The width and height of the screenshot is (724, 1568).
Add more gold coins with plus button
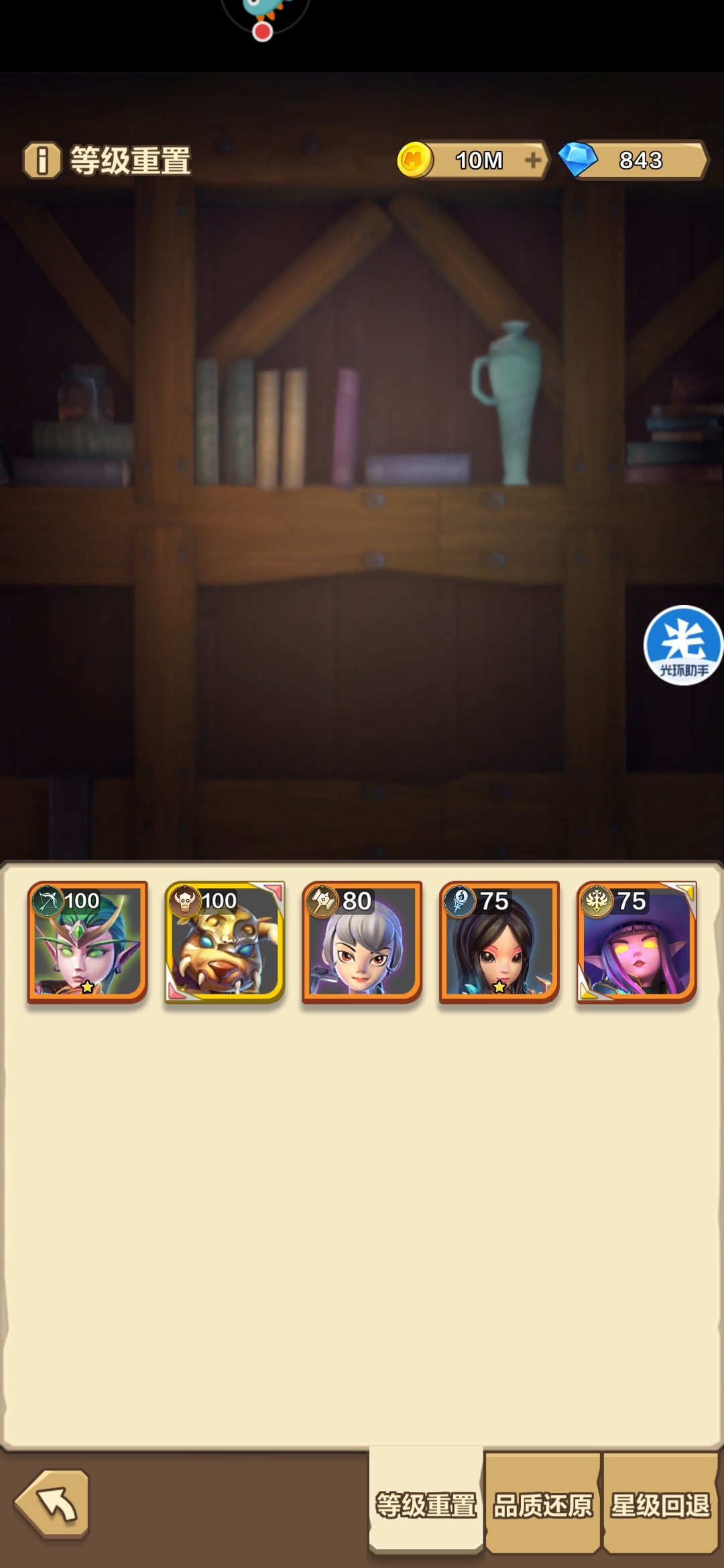click(533, 160)
